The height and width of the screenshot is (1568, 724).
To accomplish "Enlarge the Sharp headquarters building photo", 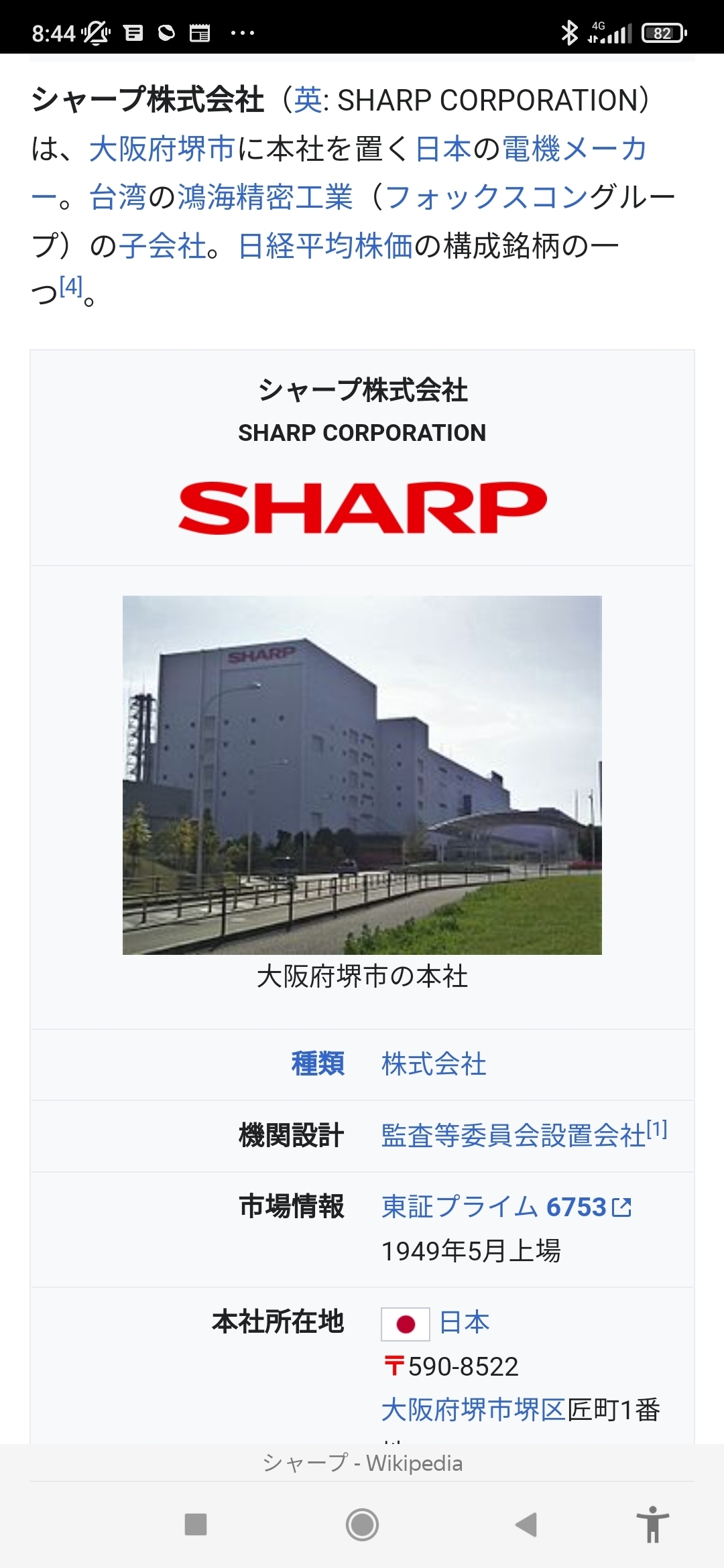I will pyautogui.click(x=362, y=775).
